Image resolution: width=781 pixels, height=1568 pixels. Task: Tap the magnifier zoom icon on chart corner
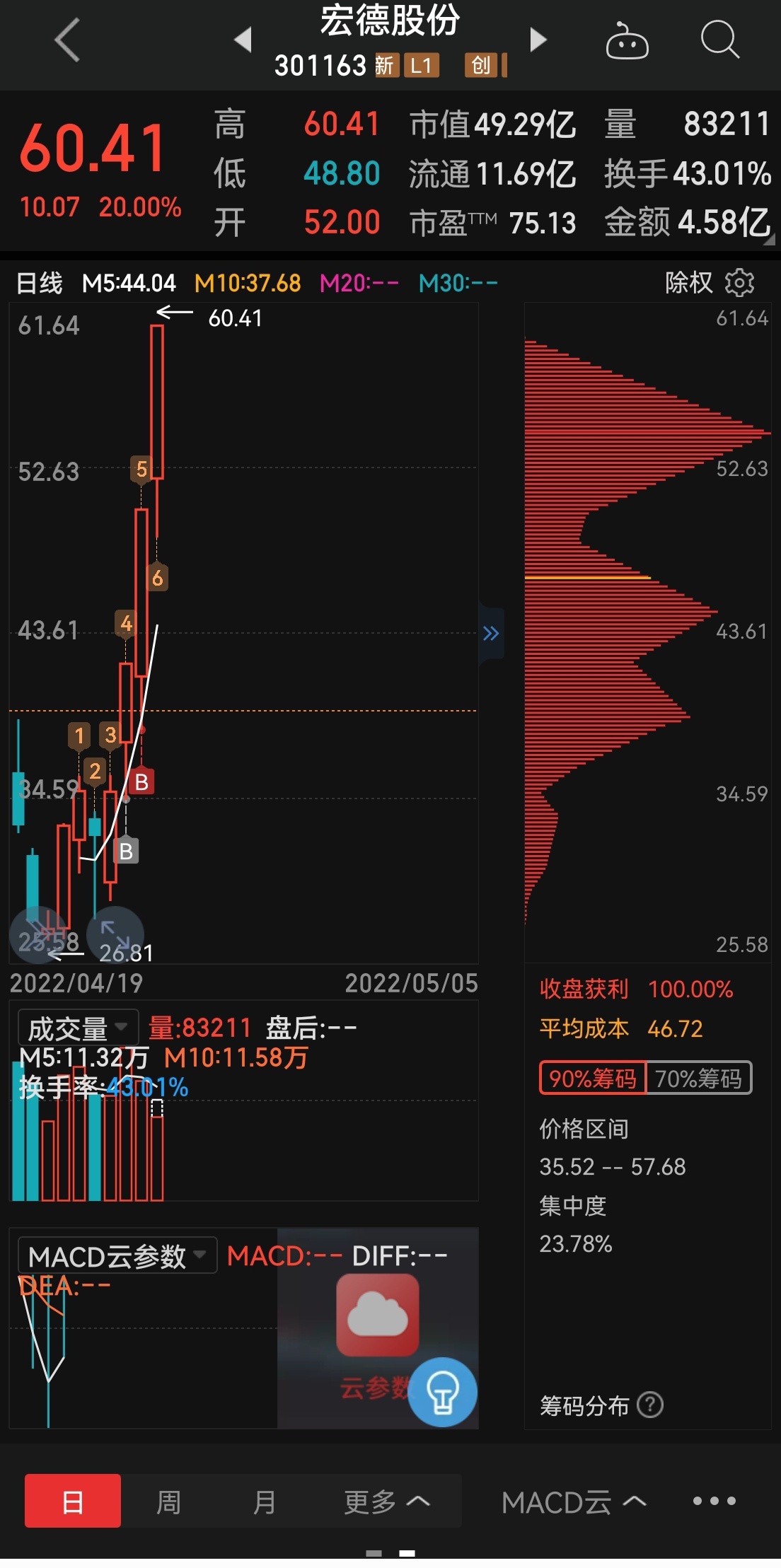35,936
